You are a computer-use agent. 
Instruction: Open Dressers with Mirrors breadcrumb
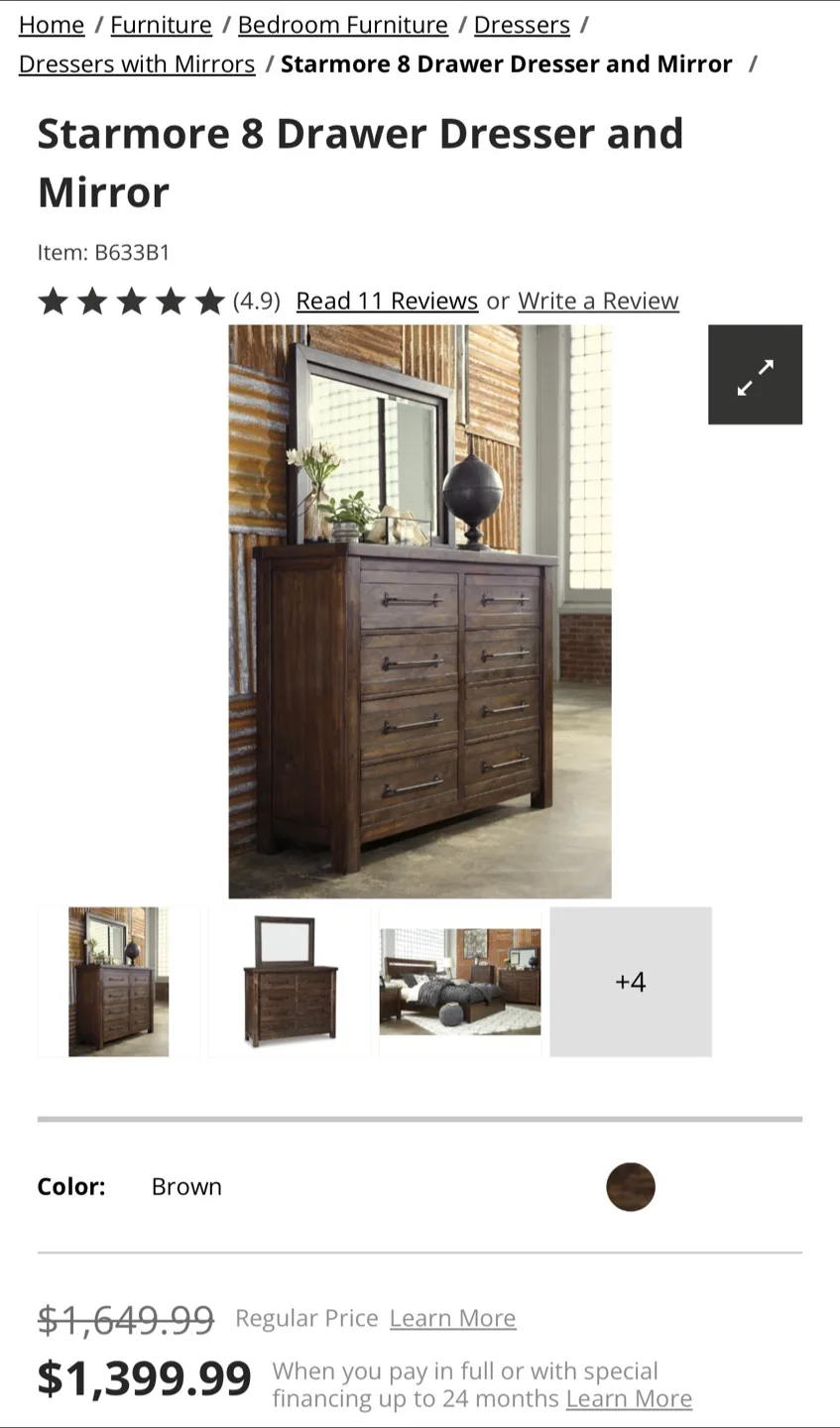(137, 64)
